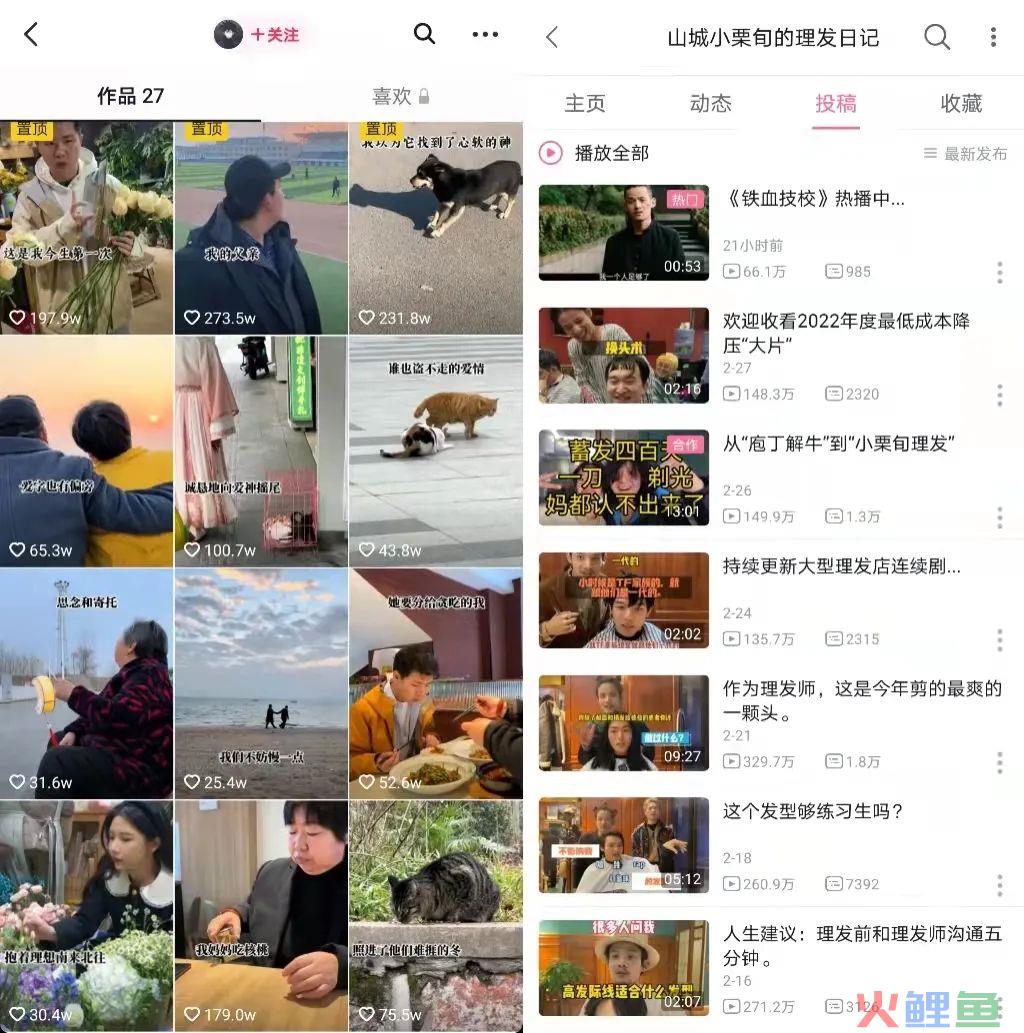
Task: Open video 从"庖丁解牛"到"小栗旬理发"
Action: tap(838, 444)
